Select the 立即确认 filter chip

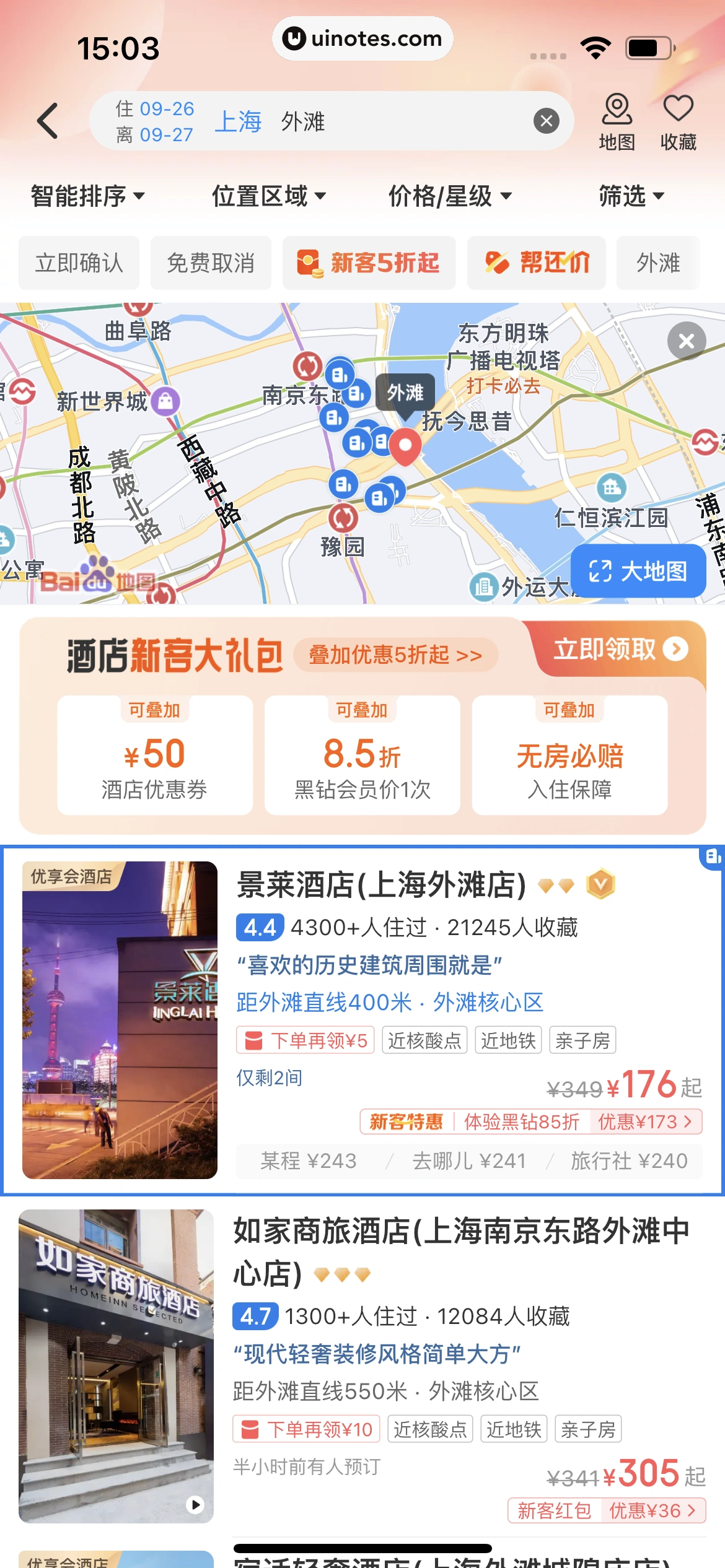(79, 263)
